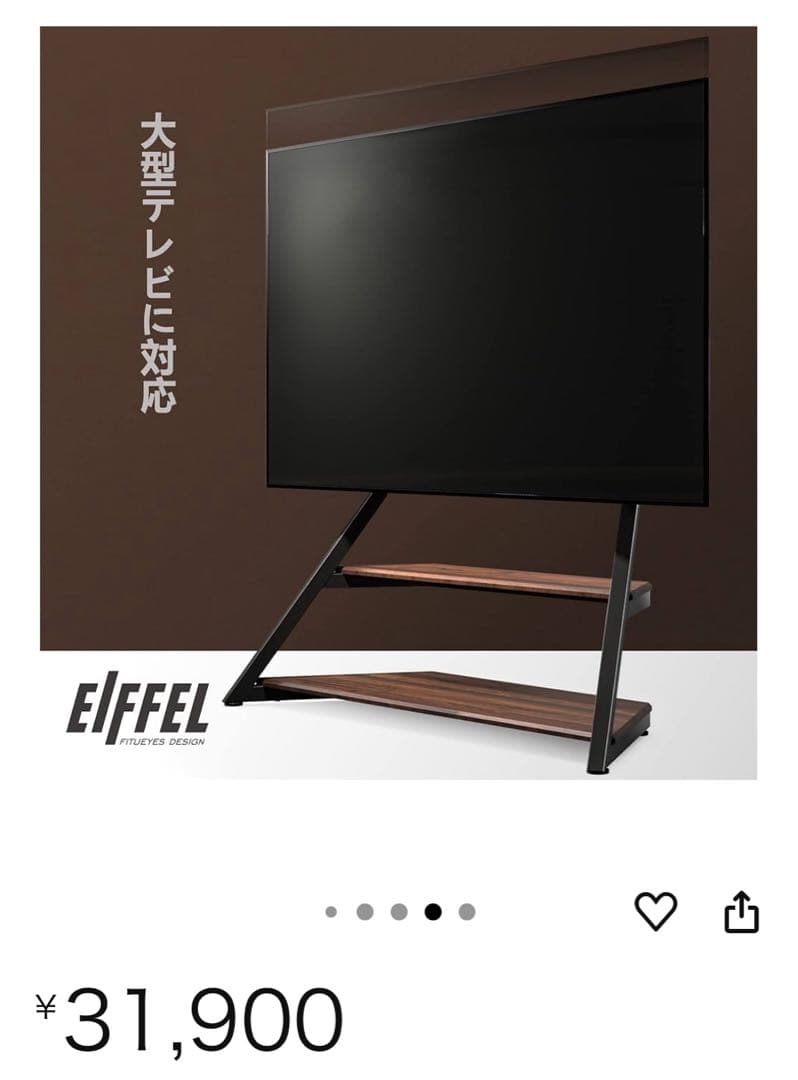The width and height of the screenshot is (798, 1080).
Task: Tap the heart icon to save item
Action: (x=657, y=911)
